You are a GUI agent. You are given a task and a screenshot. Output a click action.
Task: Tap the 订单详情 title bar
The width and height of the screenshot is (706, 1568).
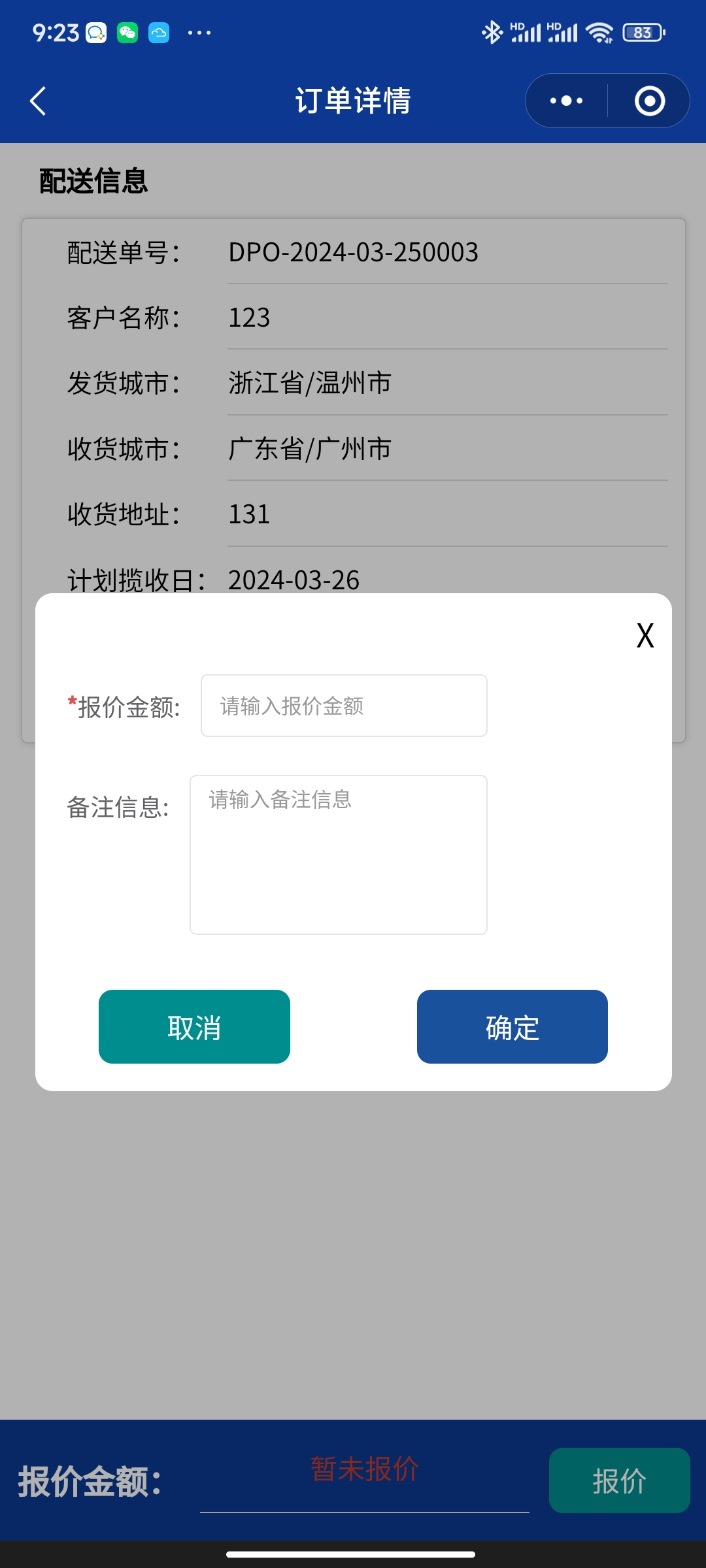click(x=352, y=100)
